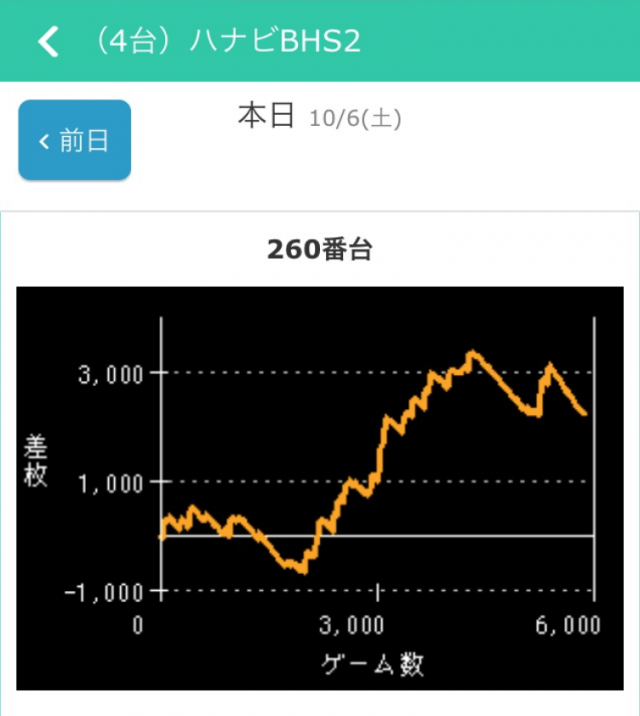View previous day's data with 前日 button
This screenshot has width=640, height=716.
click(x=75, y=140)
